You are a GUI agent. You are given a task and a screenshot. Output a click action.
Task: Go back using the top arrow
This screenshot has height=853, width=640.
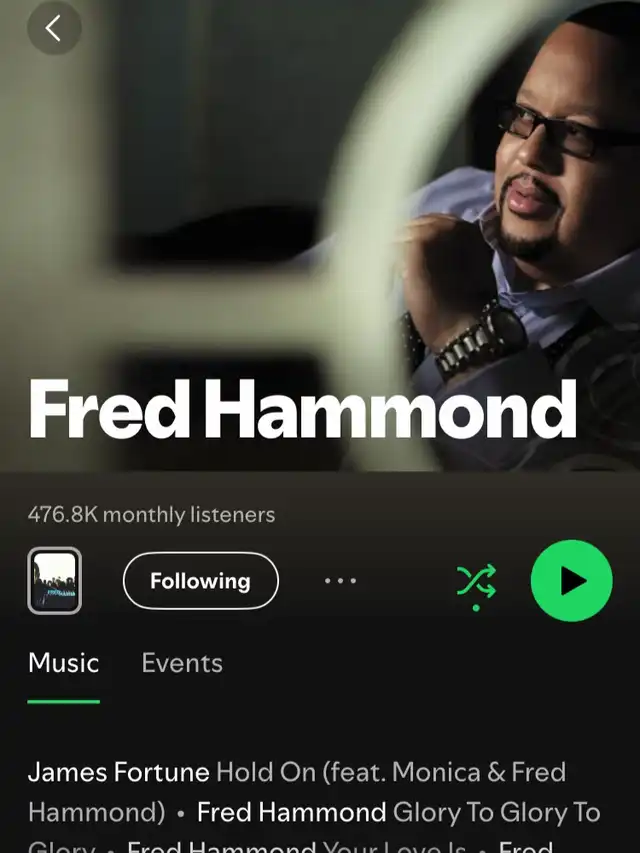(53, 30)
